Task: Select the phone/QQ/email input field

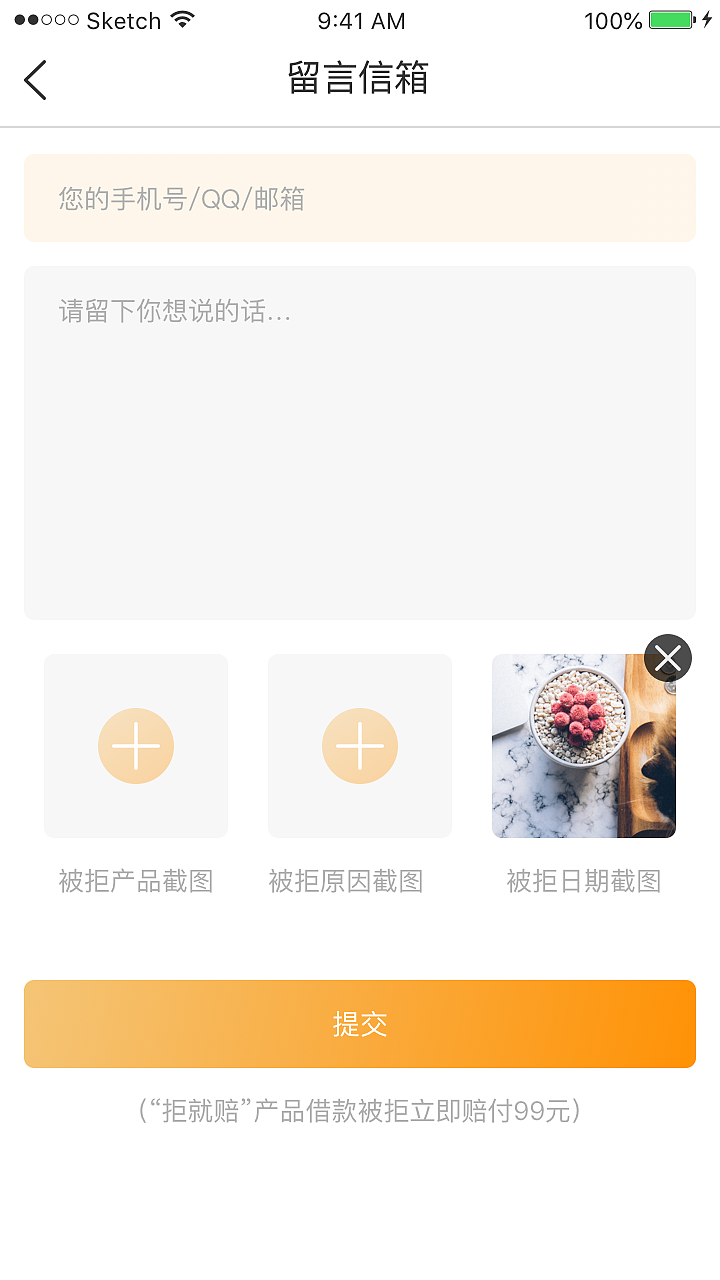Action: click(359, 198)
